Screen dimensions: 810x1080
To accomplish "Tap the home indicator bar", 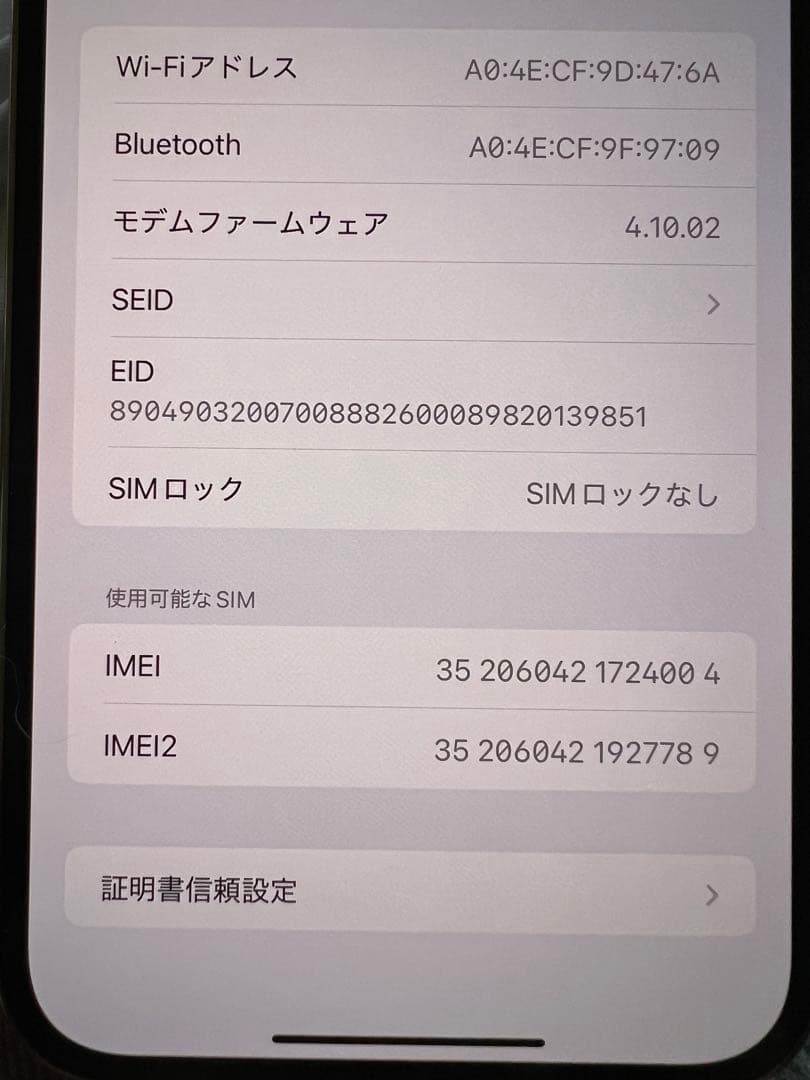I will click(x=404, y=1035).
